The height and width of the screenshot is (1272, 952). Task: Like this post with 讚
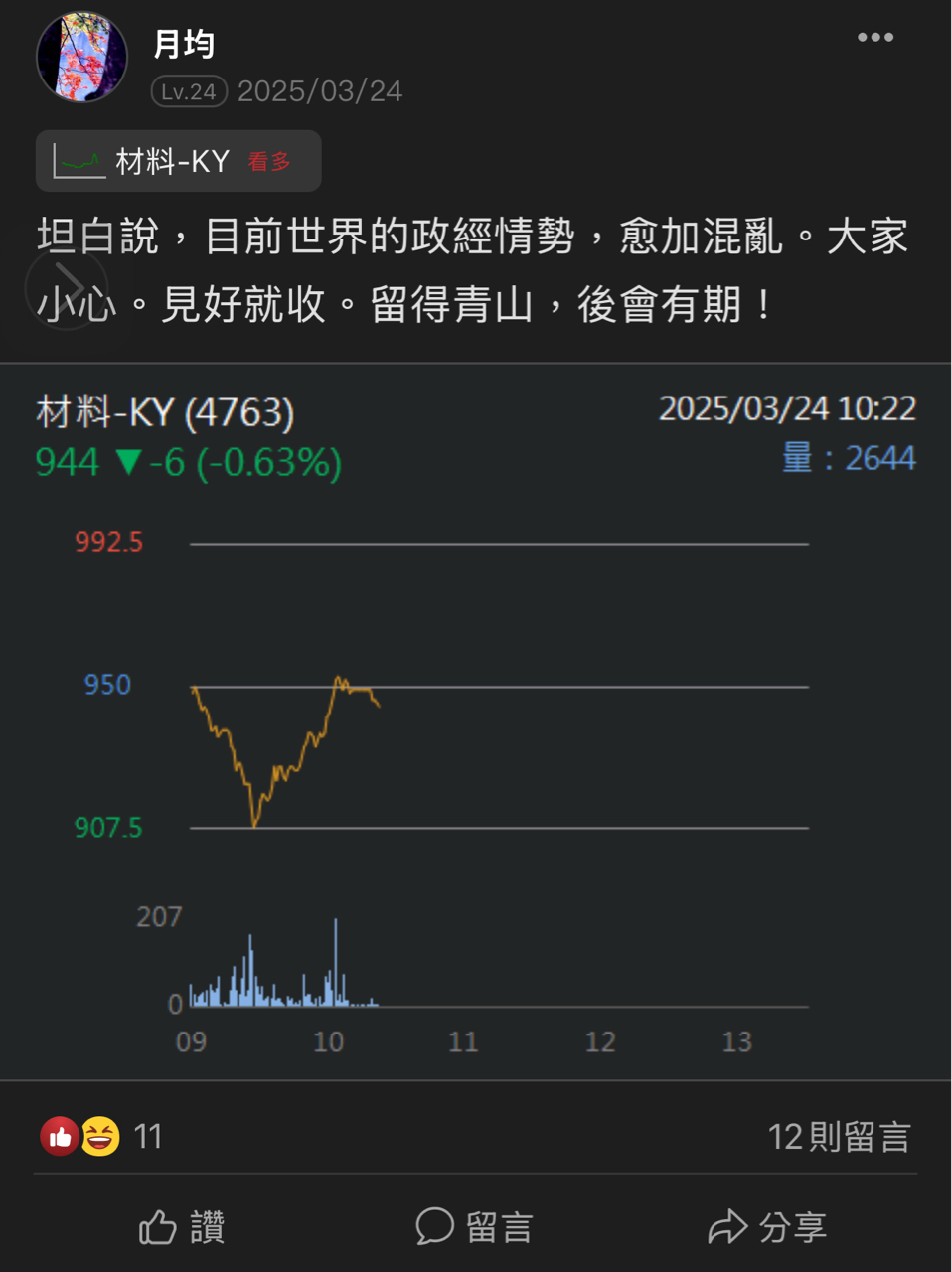[182, 1227]
